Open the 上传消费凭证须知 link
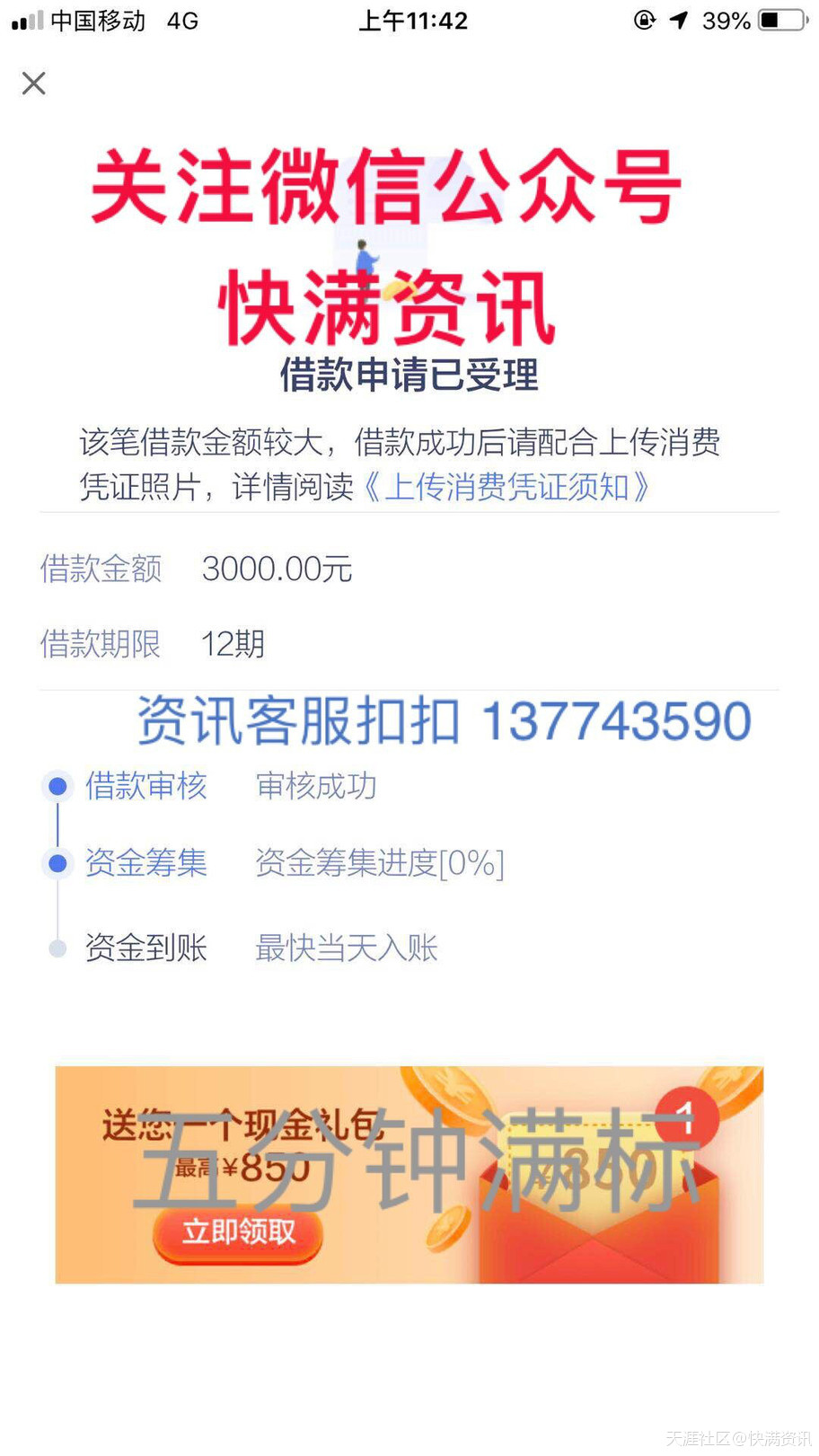The width and height of the screenshot is (819, 1456). (506, 487)
